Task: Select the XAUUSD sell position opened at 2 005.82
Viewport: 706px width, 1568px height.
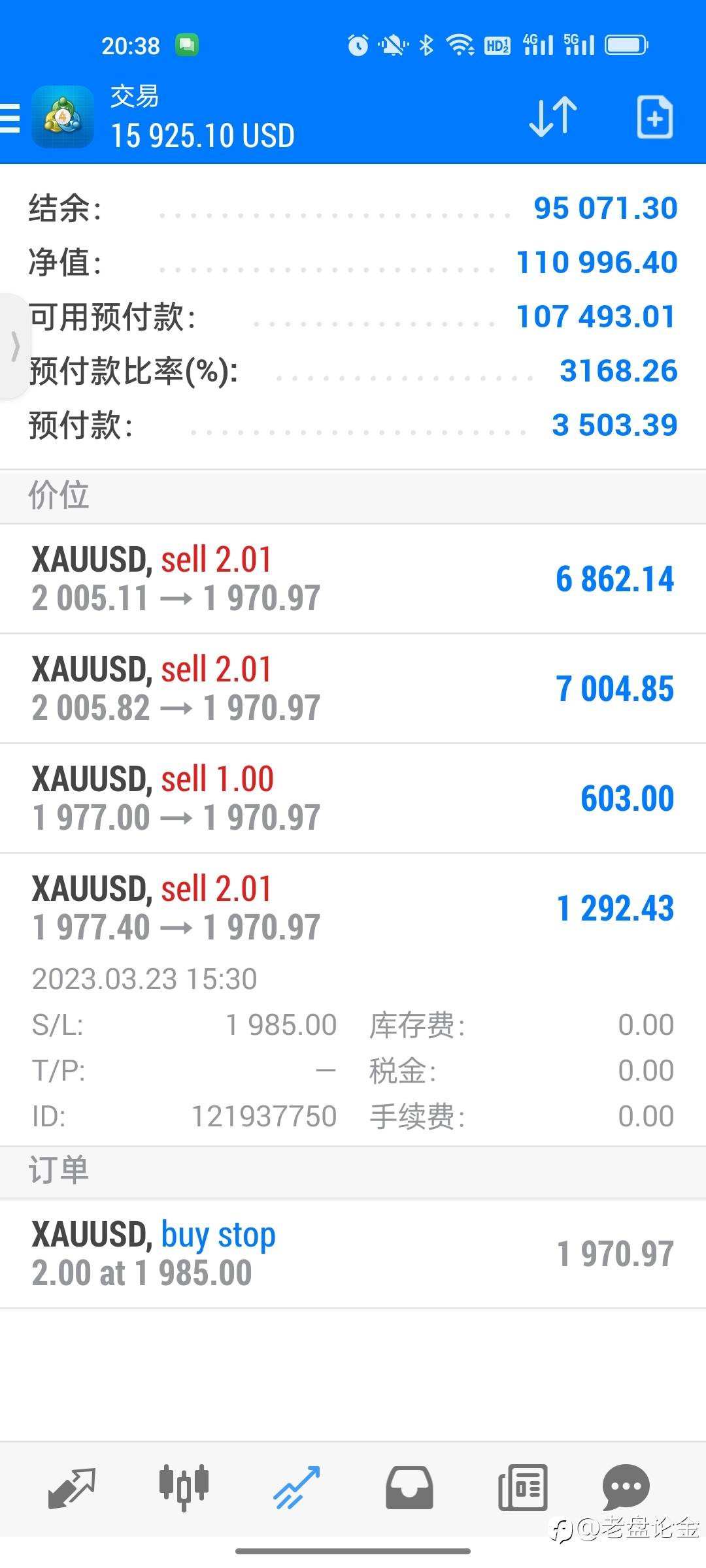Action: (x=353, y=689)
